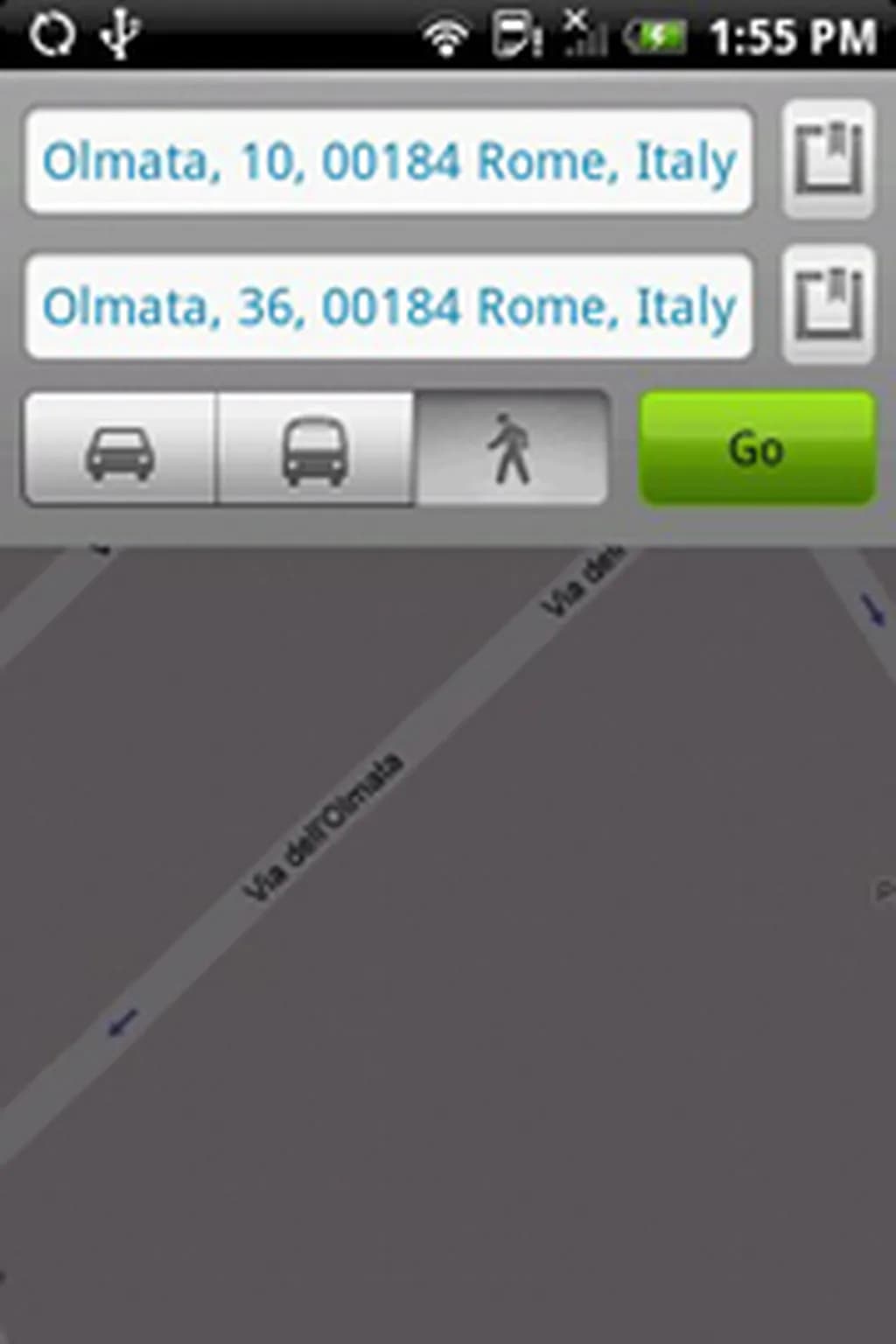Open bookmarks picker for the starting point

[x=828, y=159]
